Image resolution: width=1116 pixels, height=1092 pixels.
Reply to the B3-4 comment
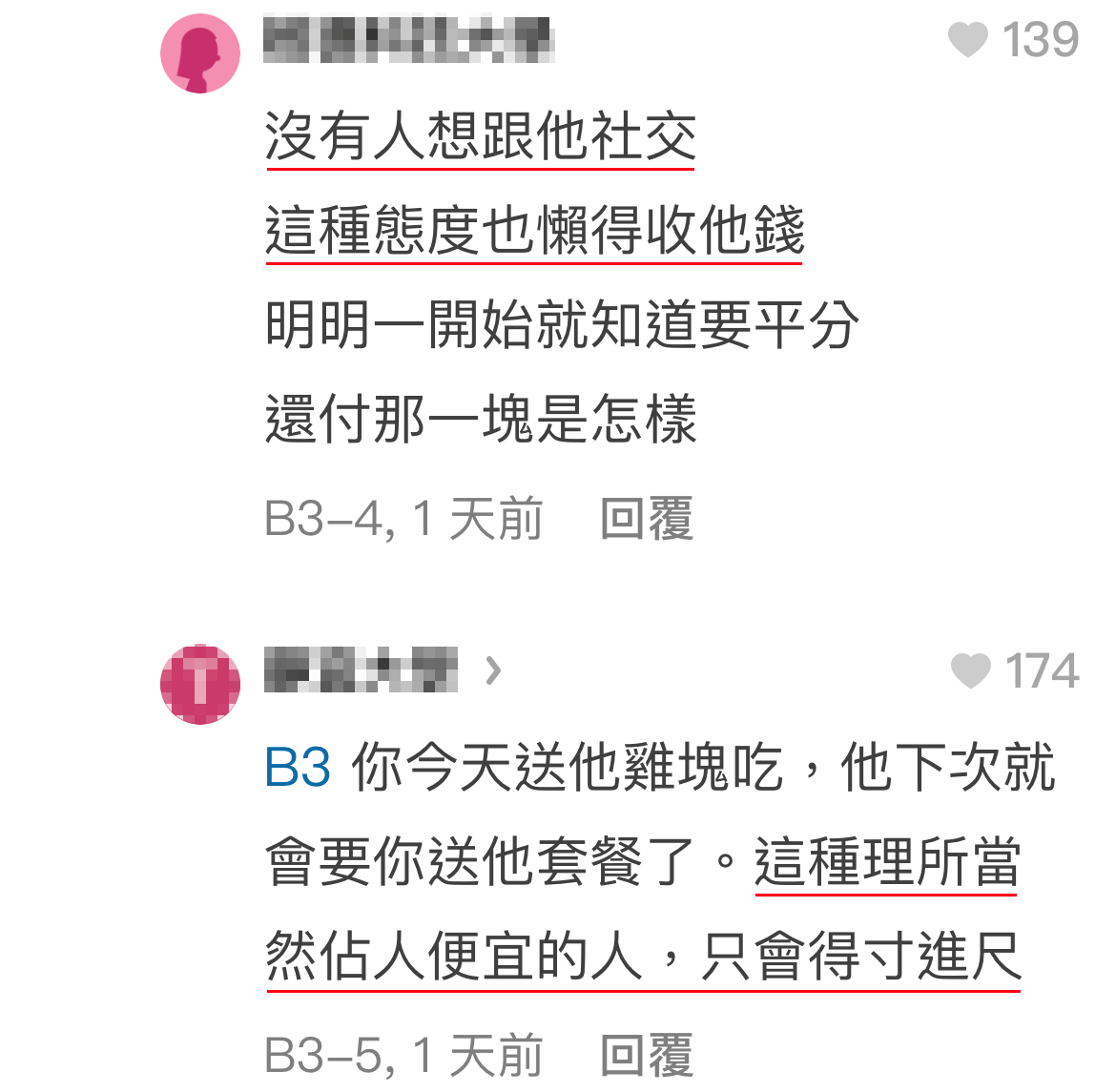pos(647,520)
